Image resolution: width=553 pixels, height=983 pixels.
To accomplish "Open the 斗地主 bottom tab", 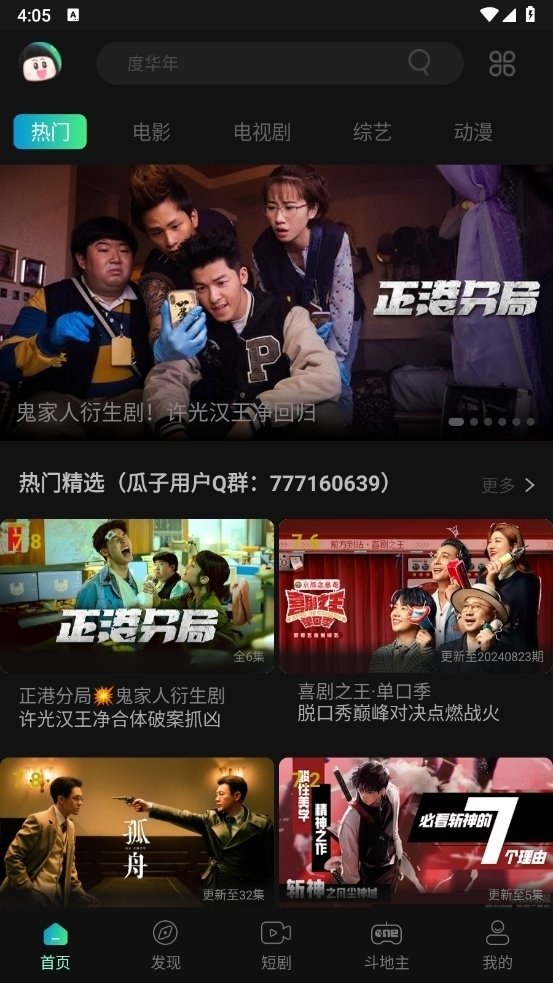I will tap(386, 945).
